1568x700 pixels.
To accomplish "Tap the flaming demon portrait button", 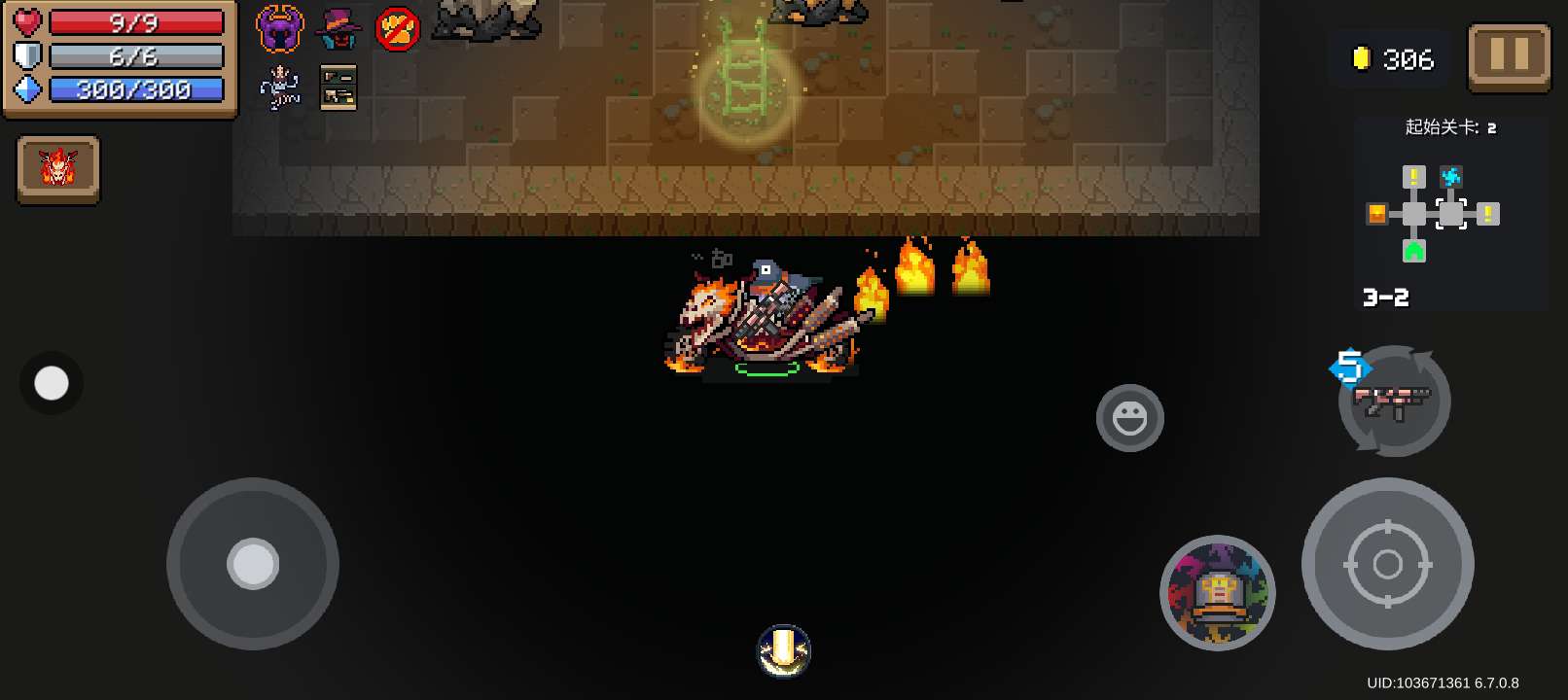I will tap(58, 169).
